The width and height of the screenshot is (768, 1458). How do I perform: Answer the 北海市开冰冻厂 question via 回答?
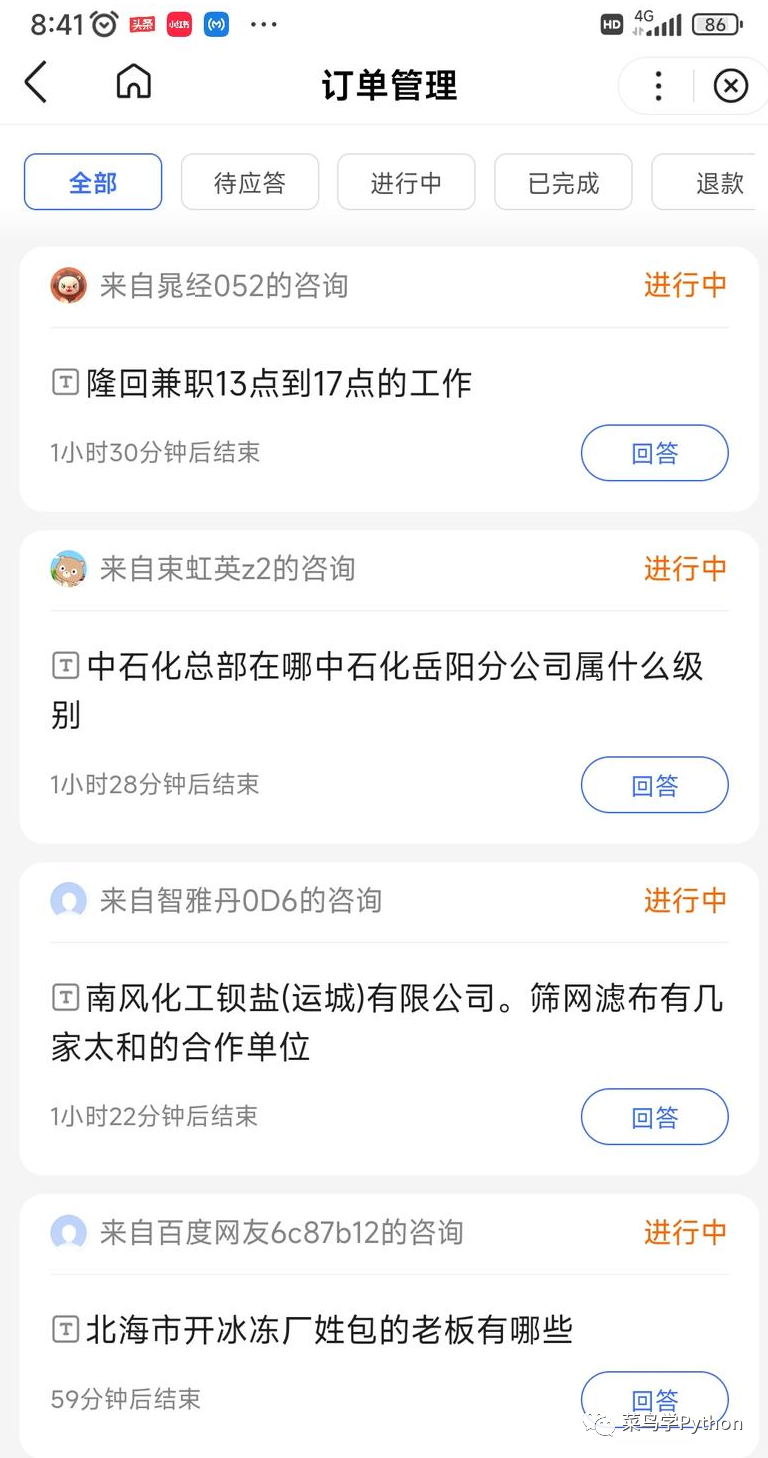[654, 1399]
